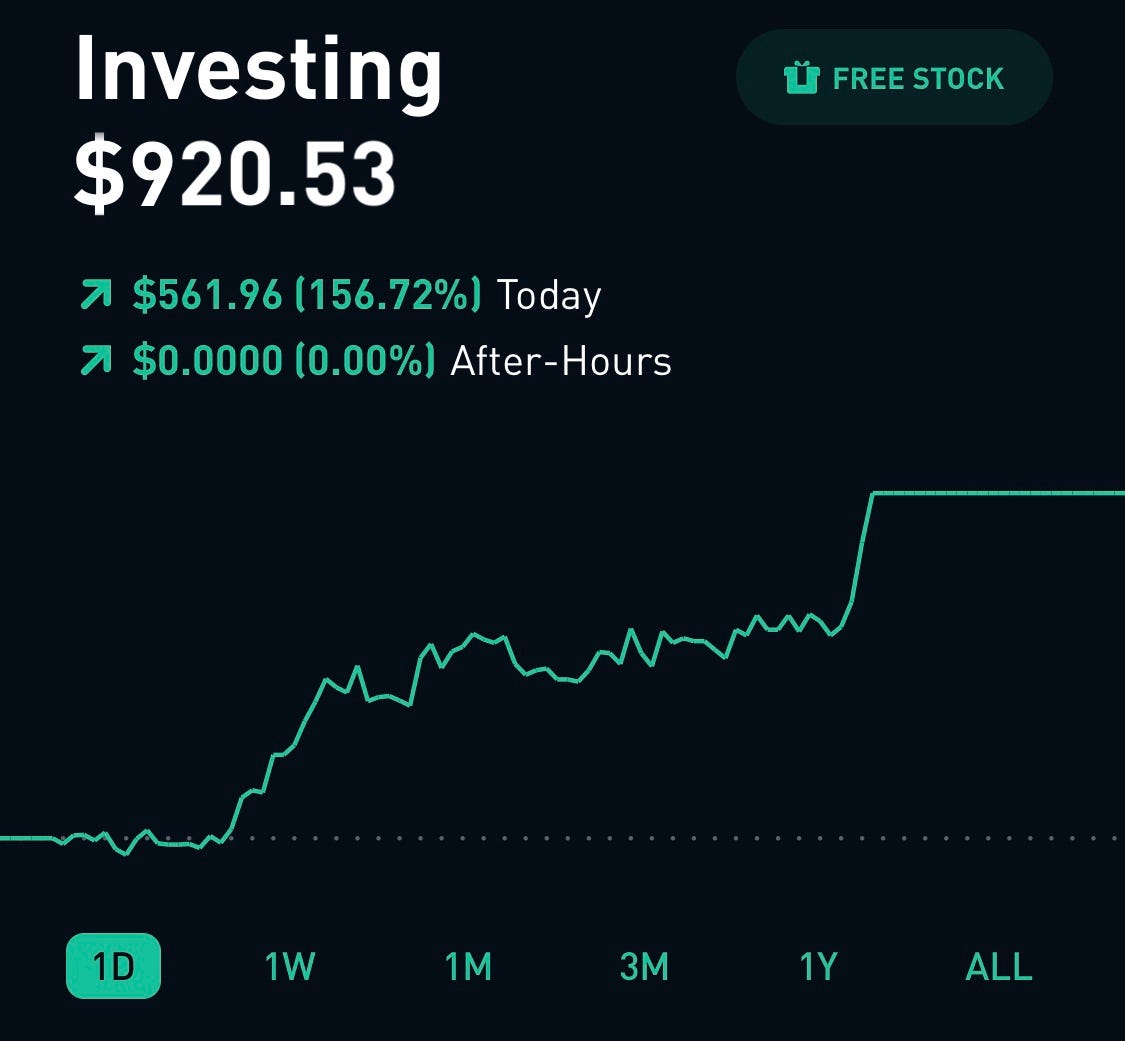Switch chart to 1W range
Viewport: 1125px width, 1041px height.
tap(290, 967)
